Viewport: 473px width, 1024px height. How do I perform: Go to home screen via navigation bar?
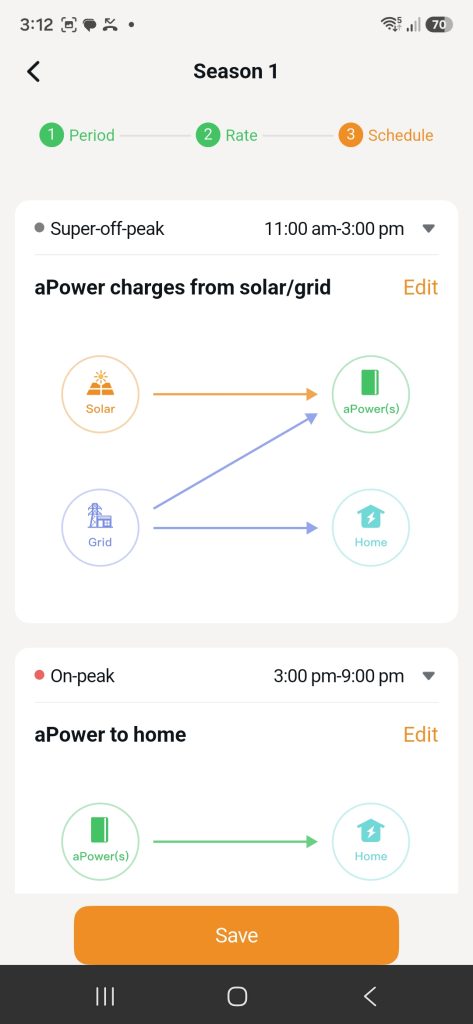tap(236, 996)
